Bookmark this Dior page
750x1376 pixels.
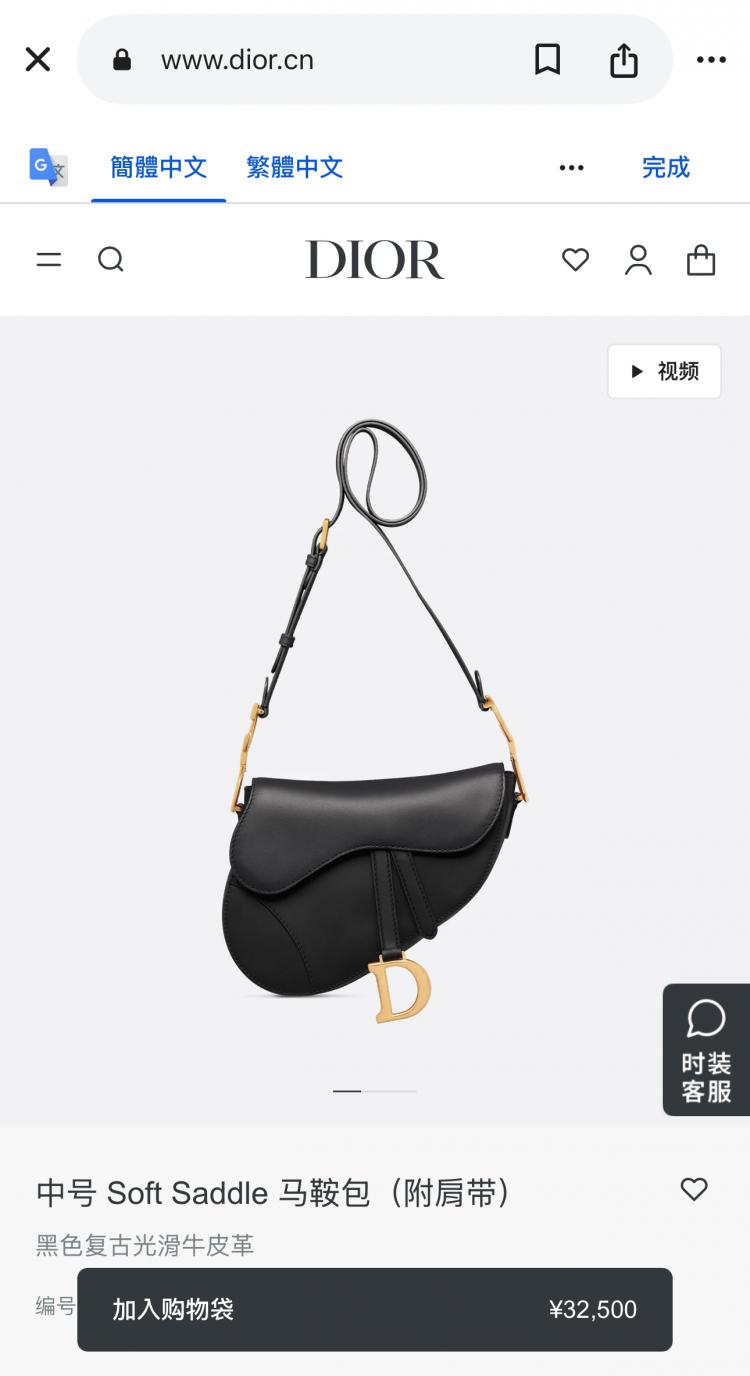(547, 60)
